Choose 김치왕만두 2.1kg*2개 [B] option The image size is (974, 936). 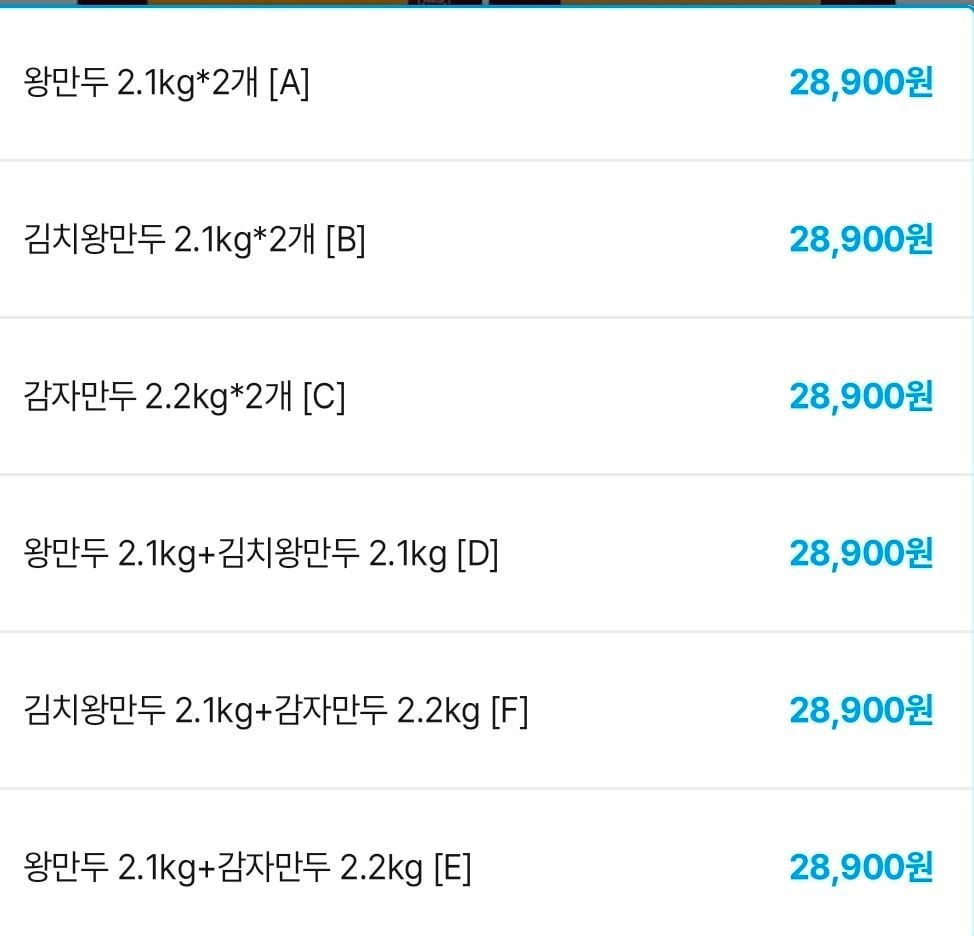(x=487, y=240)
